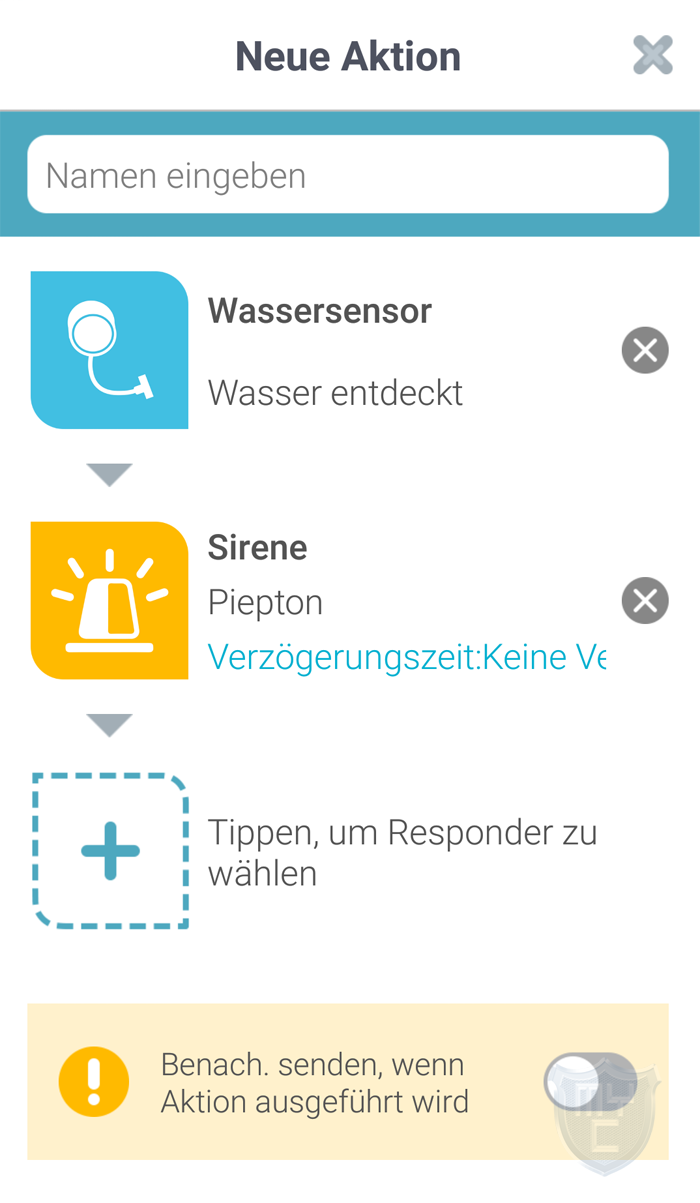Remove the Sirene responder
Screen dimensions: 700x1203
click(x=645, y=601)
